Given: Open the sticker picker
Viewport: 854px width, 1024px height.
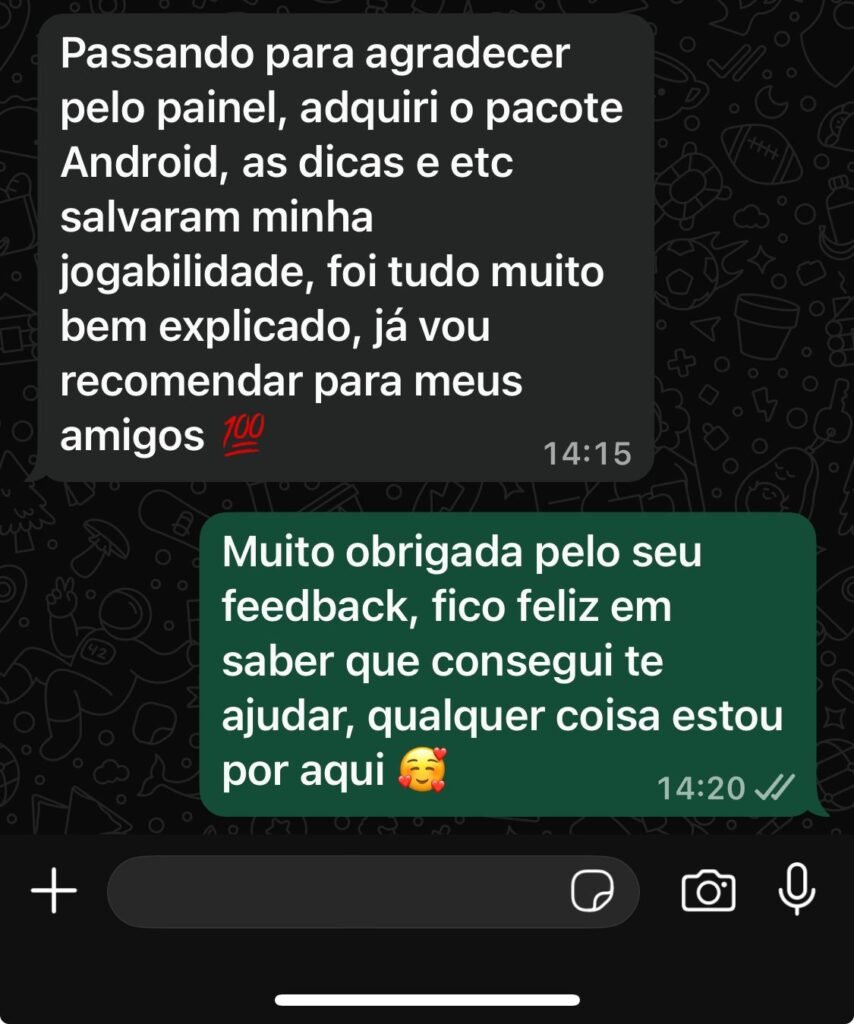Looking at the screenshot, I should (x=592, y=890).
